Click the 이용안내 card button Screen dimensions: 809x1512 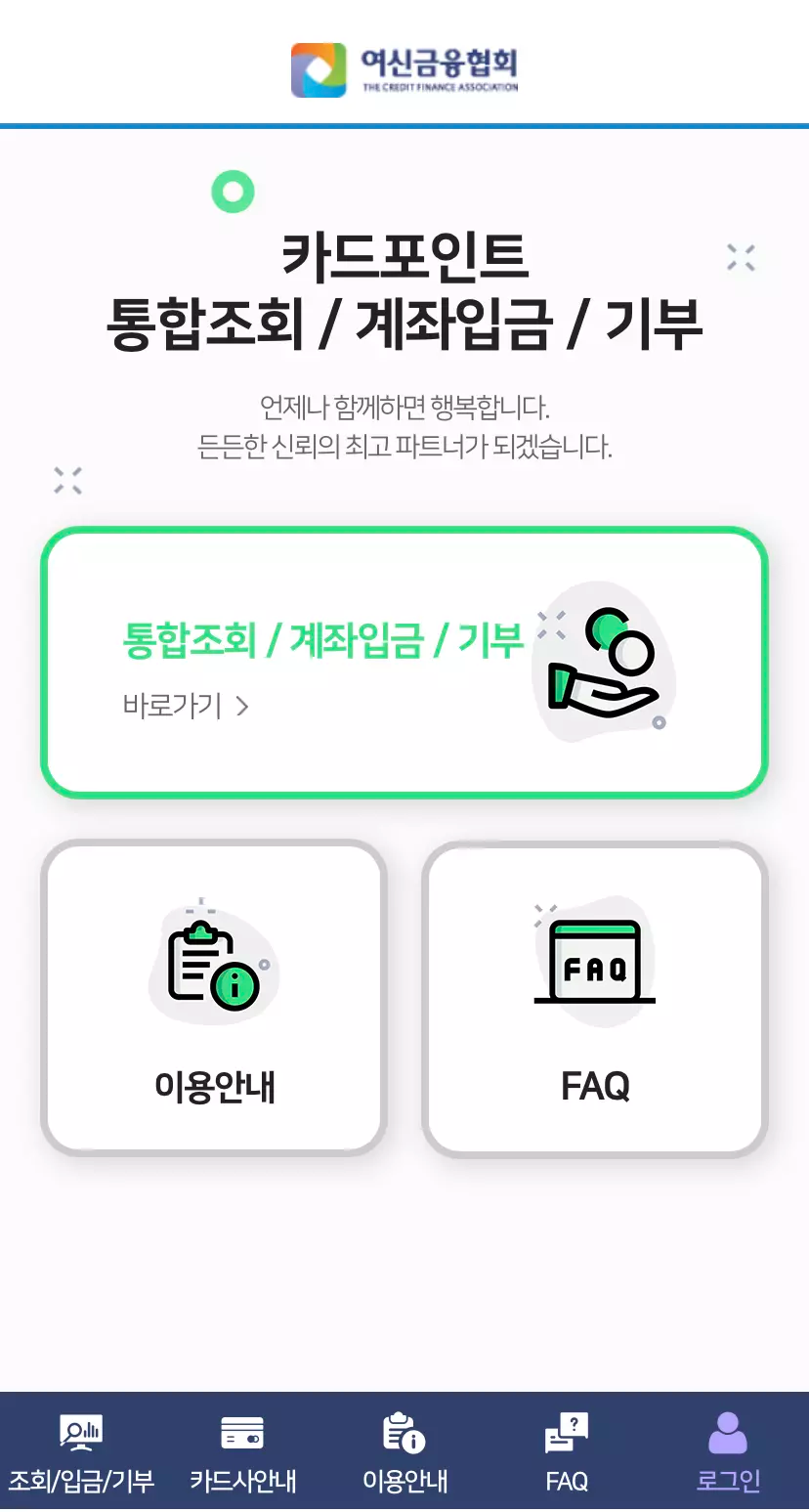coord(213,997)
